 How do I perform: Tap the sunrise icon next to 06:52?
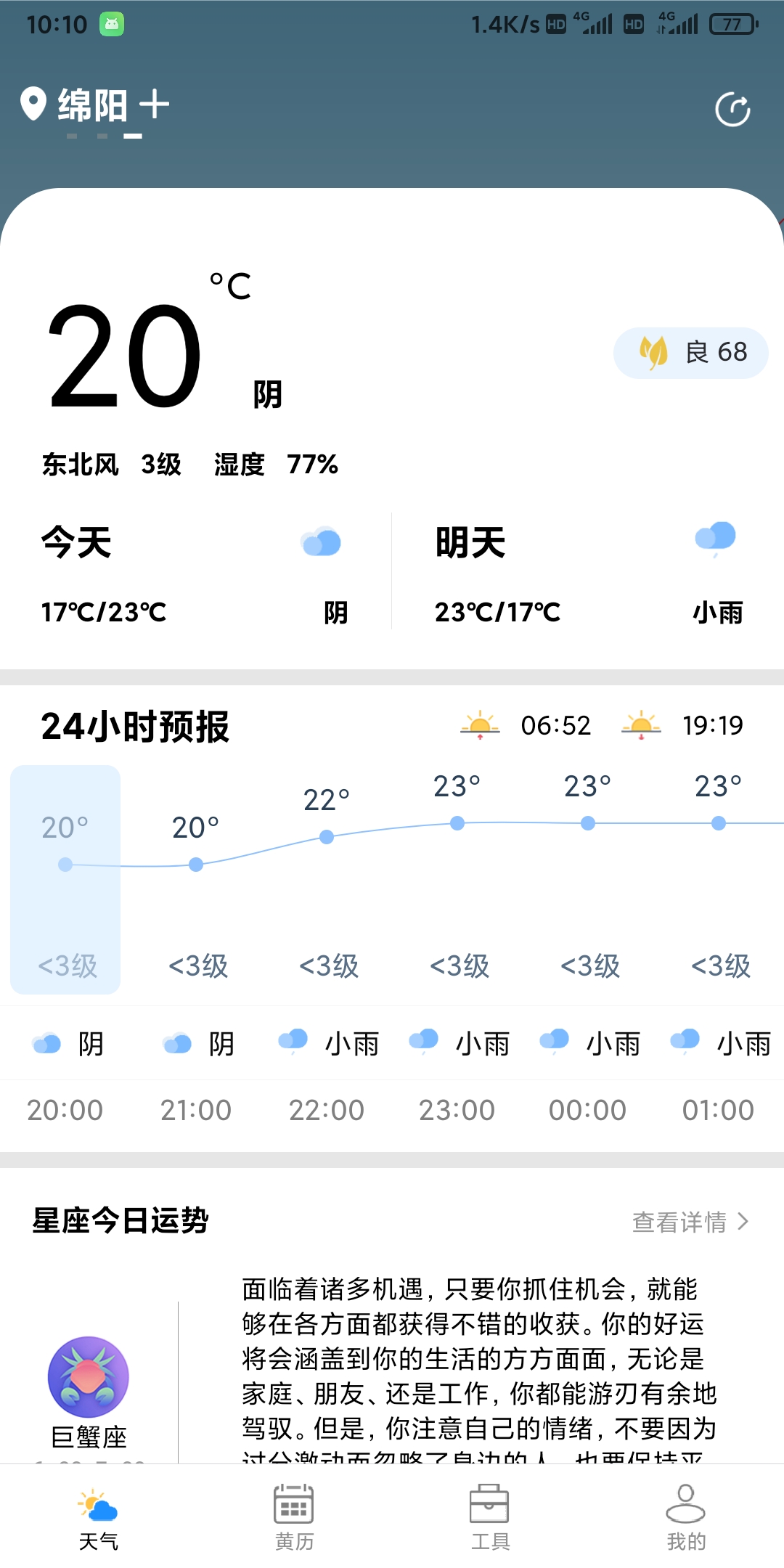[480, 725]
